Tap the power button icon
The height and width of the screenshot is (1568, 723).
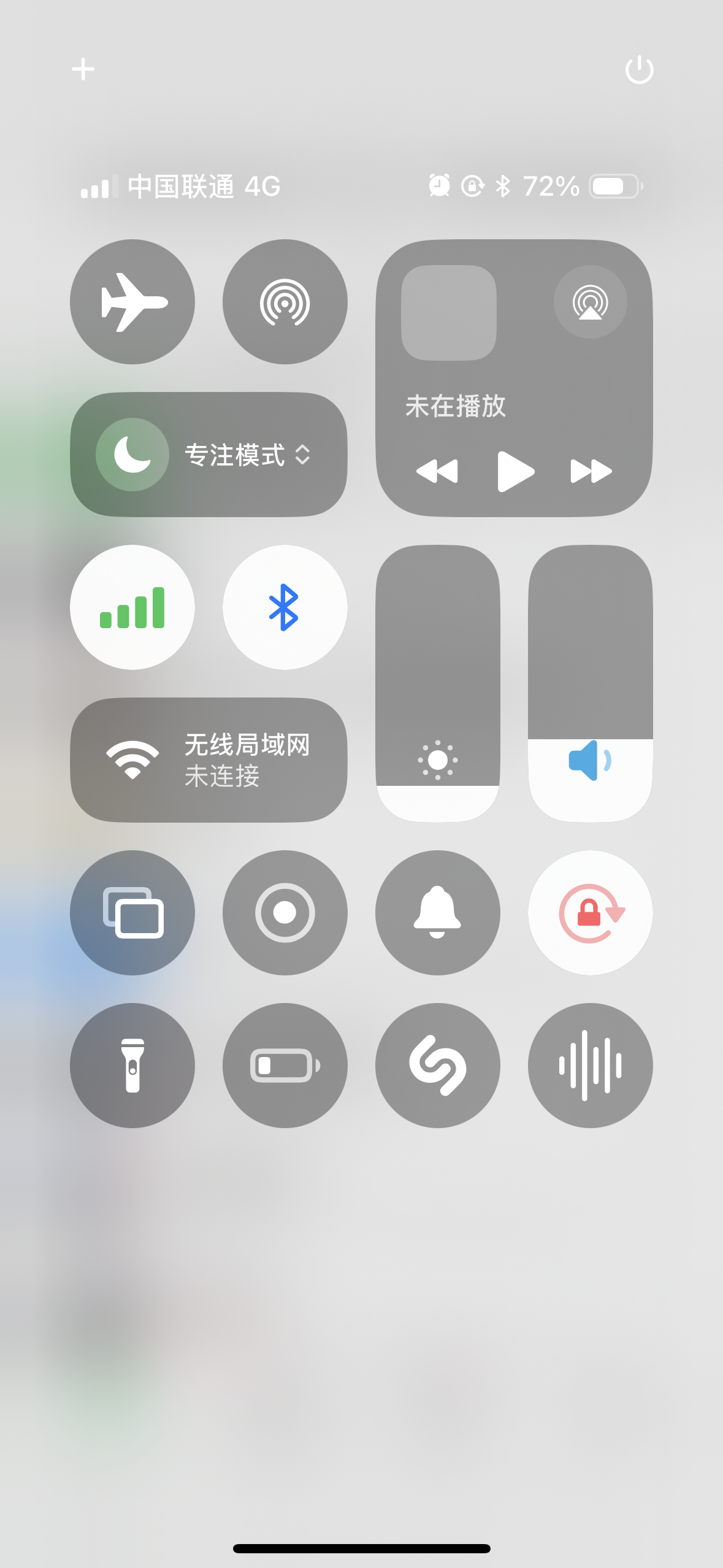coord(639,69)
